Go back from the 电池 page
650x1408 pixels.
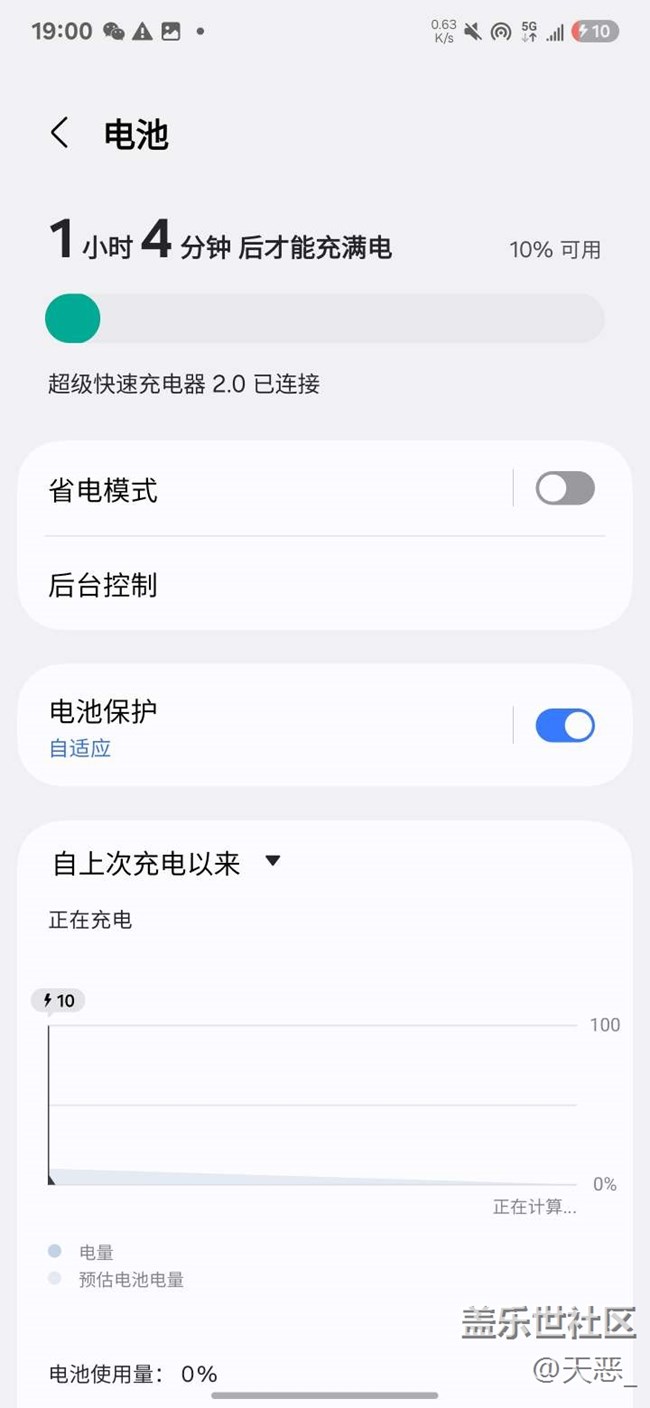pos(60,133)
